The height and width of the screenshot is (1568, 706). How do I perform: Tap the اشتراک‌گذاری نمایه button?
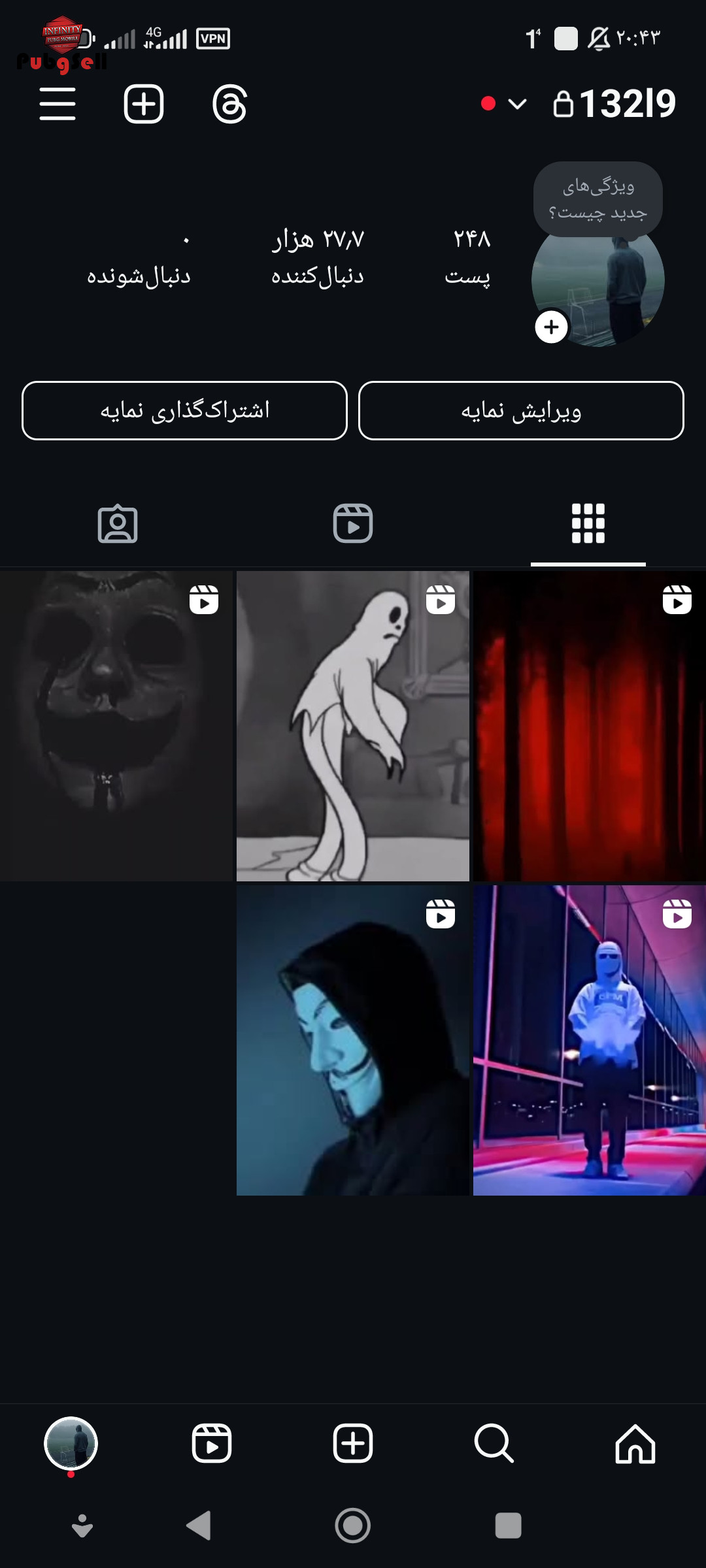point(184,411)
